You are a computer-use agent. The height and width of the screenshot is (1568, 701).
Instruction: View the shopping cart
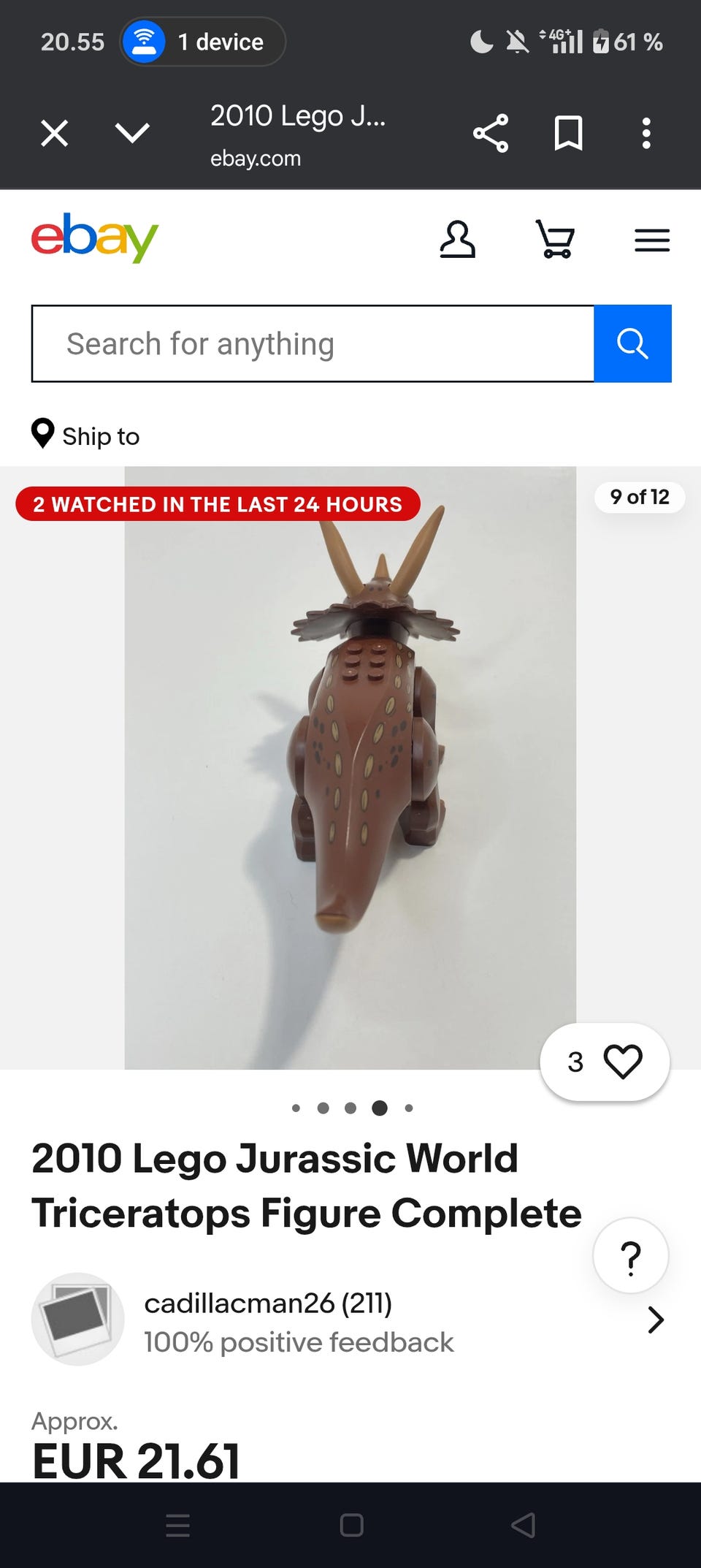[555, 240]
